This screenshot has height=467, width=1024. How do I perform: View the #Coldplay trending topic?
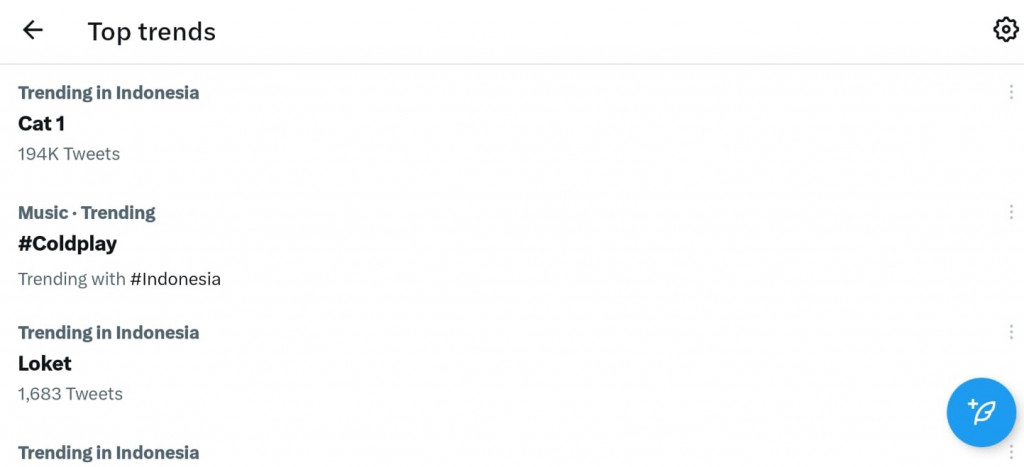68,243
